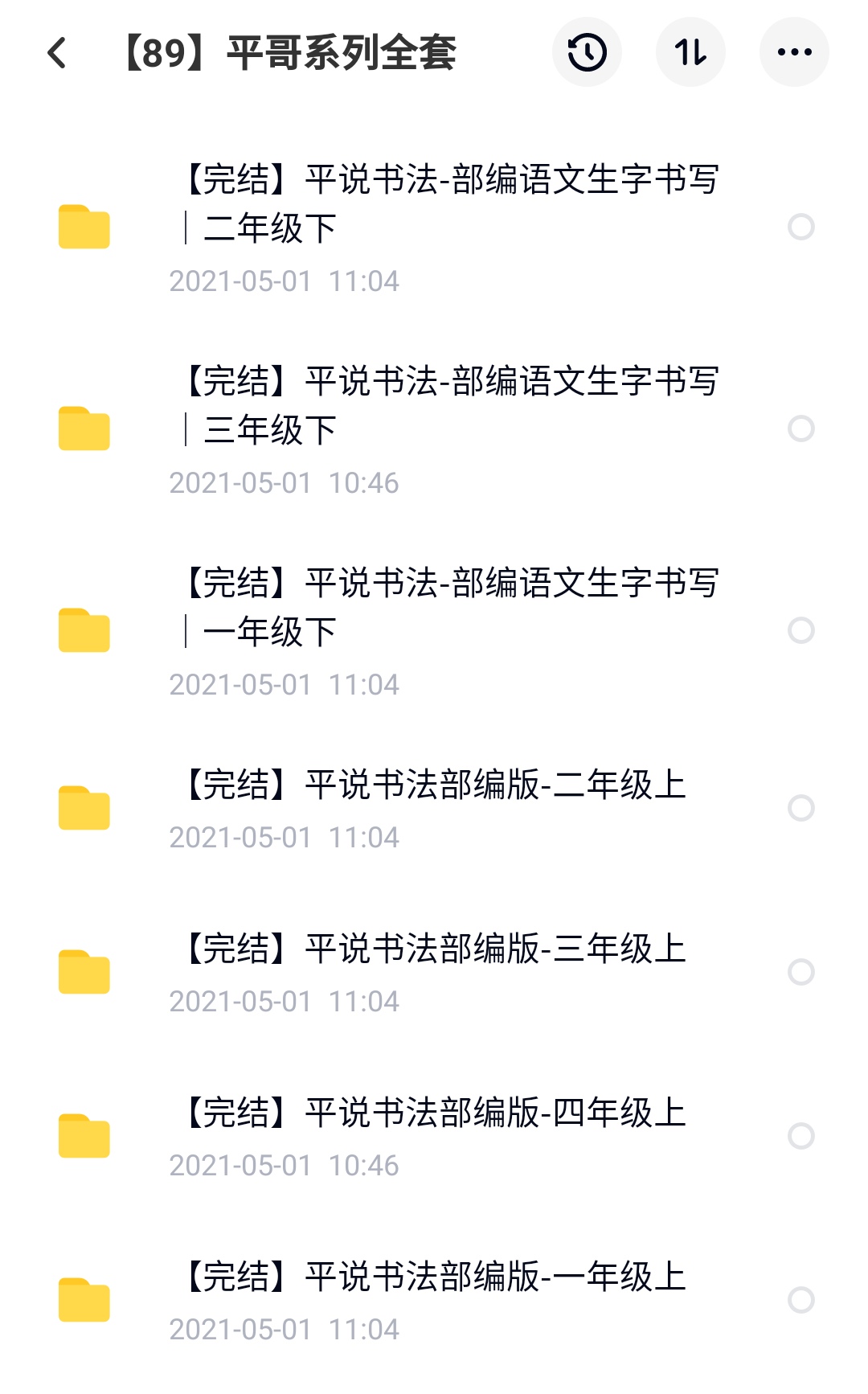This screenshot has height=1394, width=868.
Task: Select 平说书法部编版-四年级上 with its circle
Action: (801, 1136)
